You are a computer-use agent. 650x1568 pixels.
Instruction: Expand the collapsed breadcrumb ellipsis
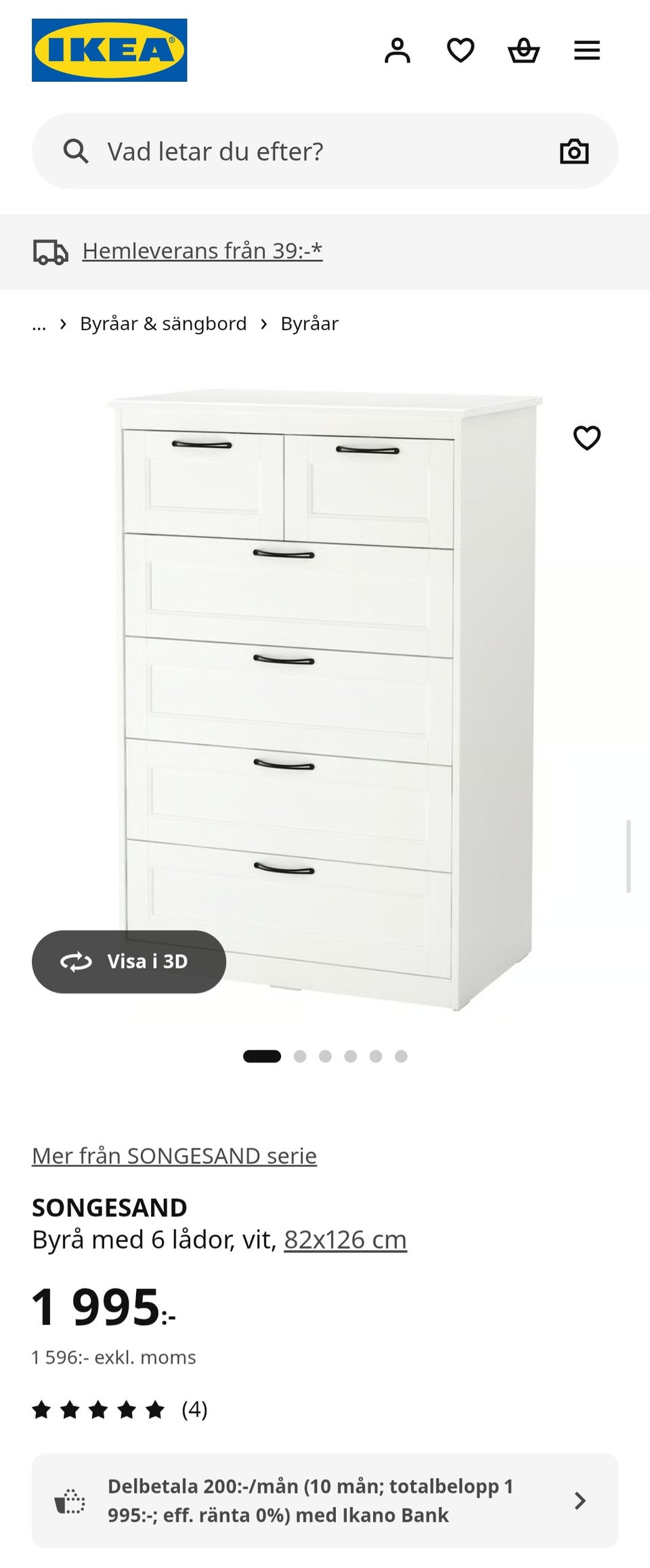coord(39,324)
